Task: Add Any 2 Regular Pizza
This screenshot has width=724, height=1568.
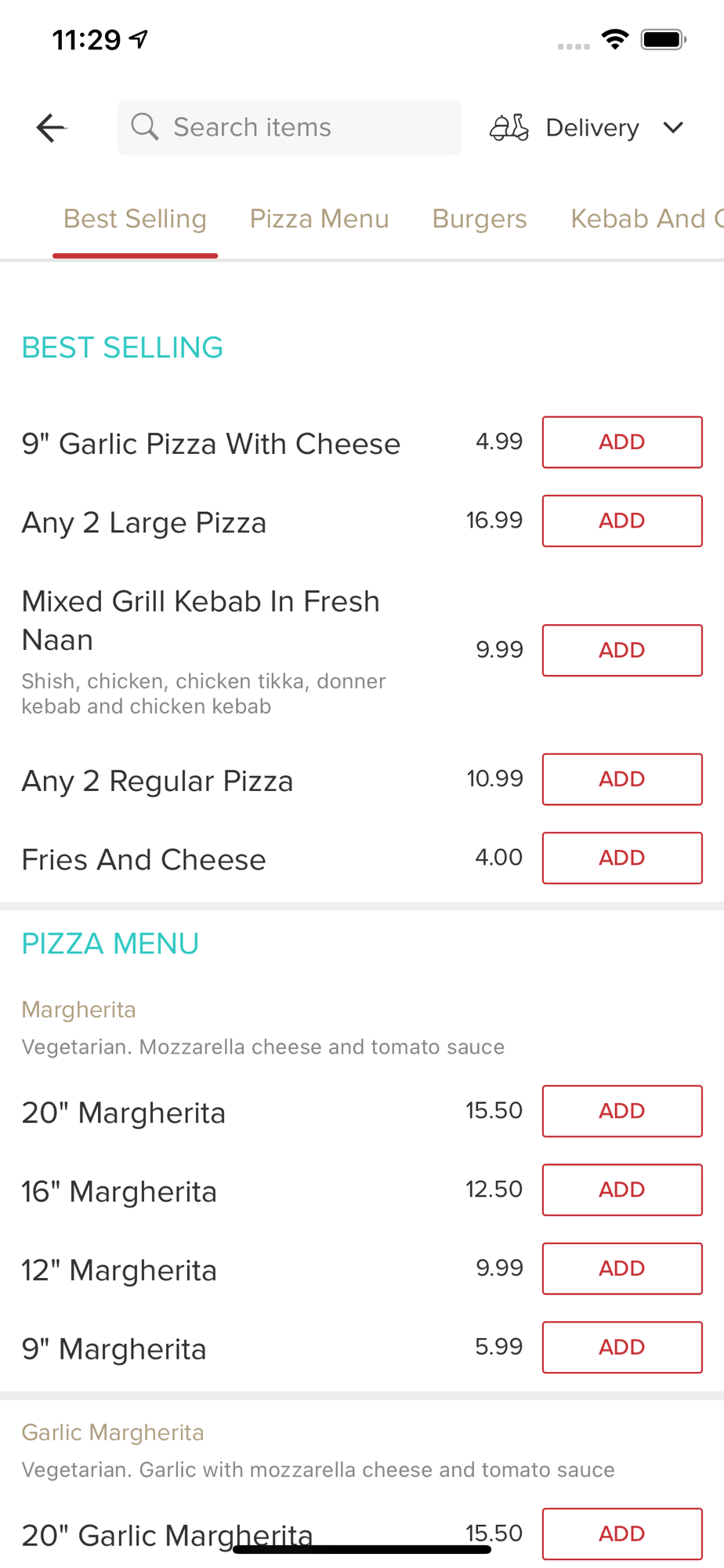Action: pyautogui.click(x=622, y=779)
